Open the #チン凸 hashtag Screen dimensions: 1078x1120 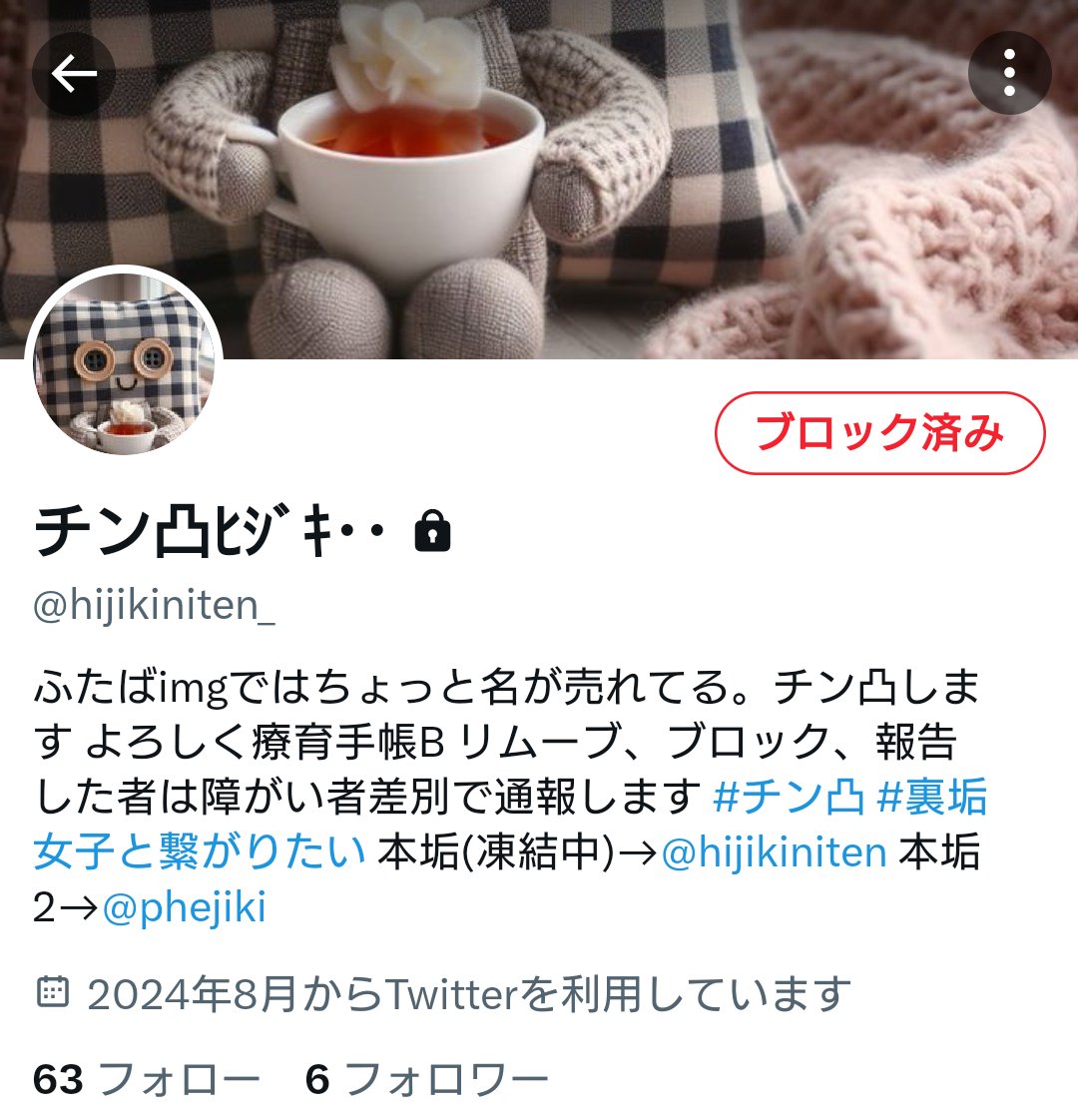point(789,797)
